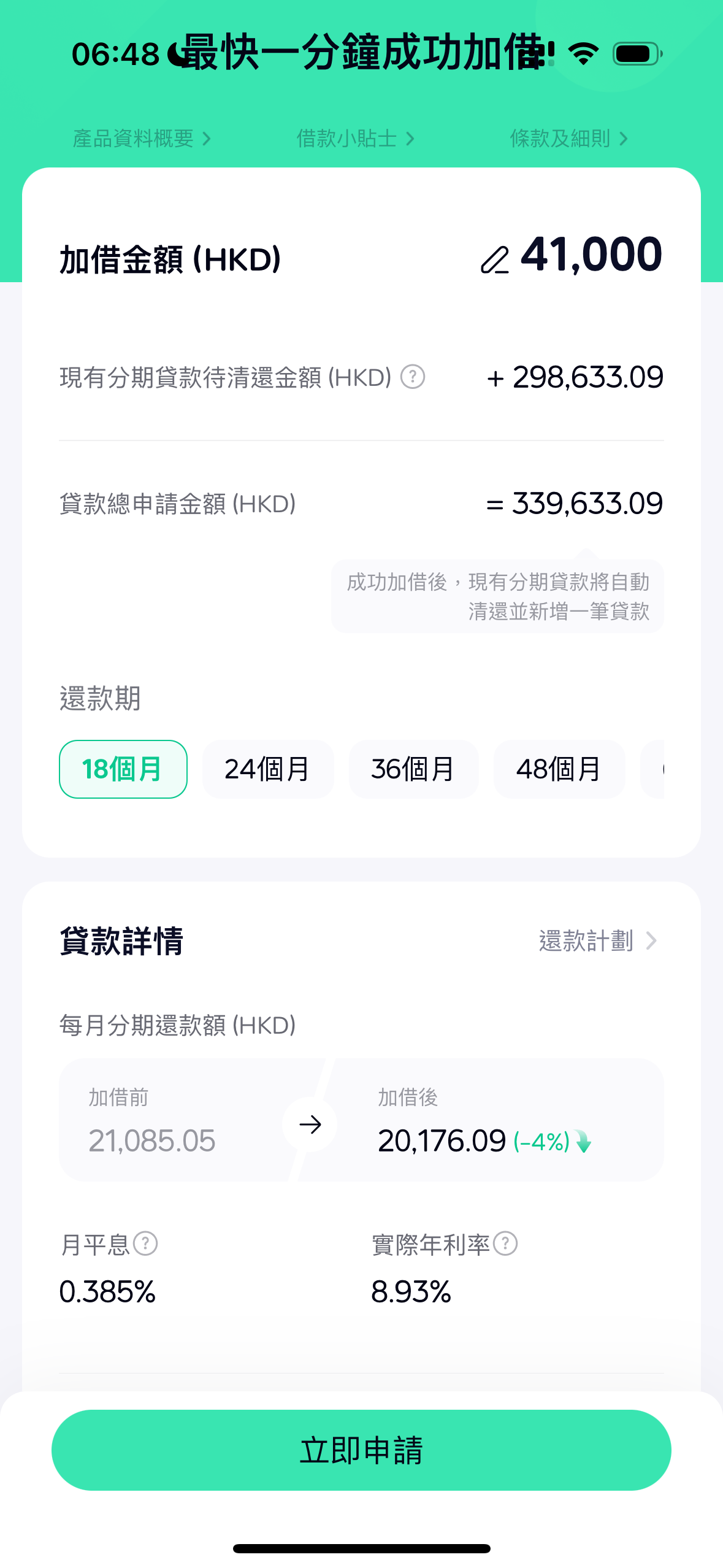
Task: Select the 36個月 repayment period
Action: pos(413,769)
